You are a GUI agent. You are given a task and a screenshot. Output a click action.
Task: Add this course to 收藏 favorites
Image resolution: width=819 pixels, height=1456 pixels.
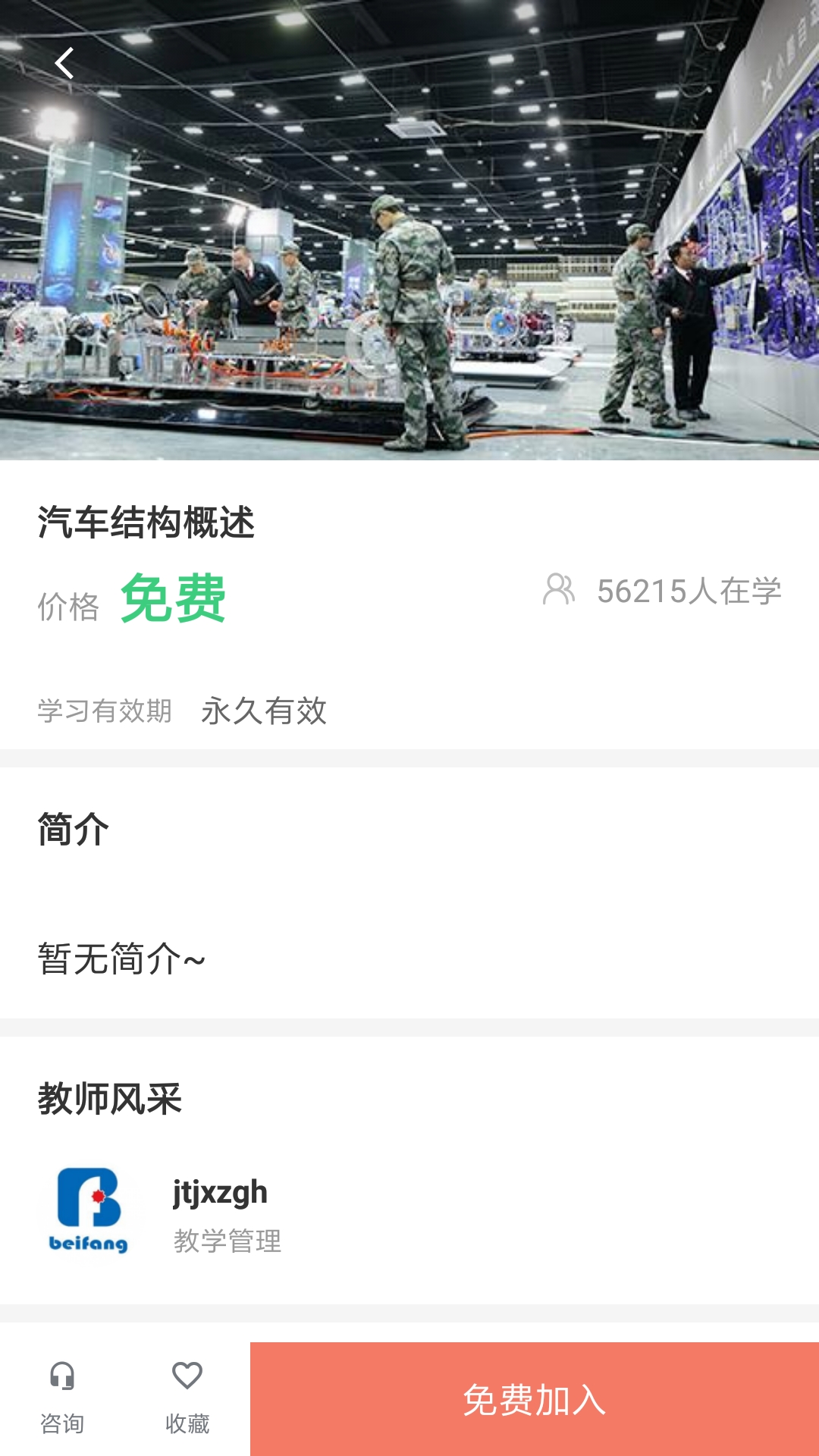point(187,1397)
